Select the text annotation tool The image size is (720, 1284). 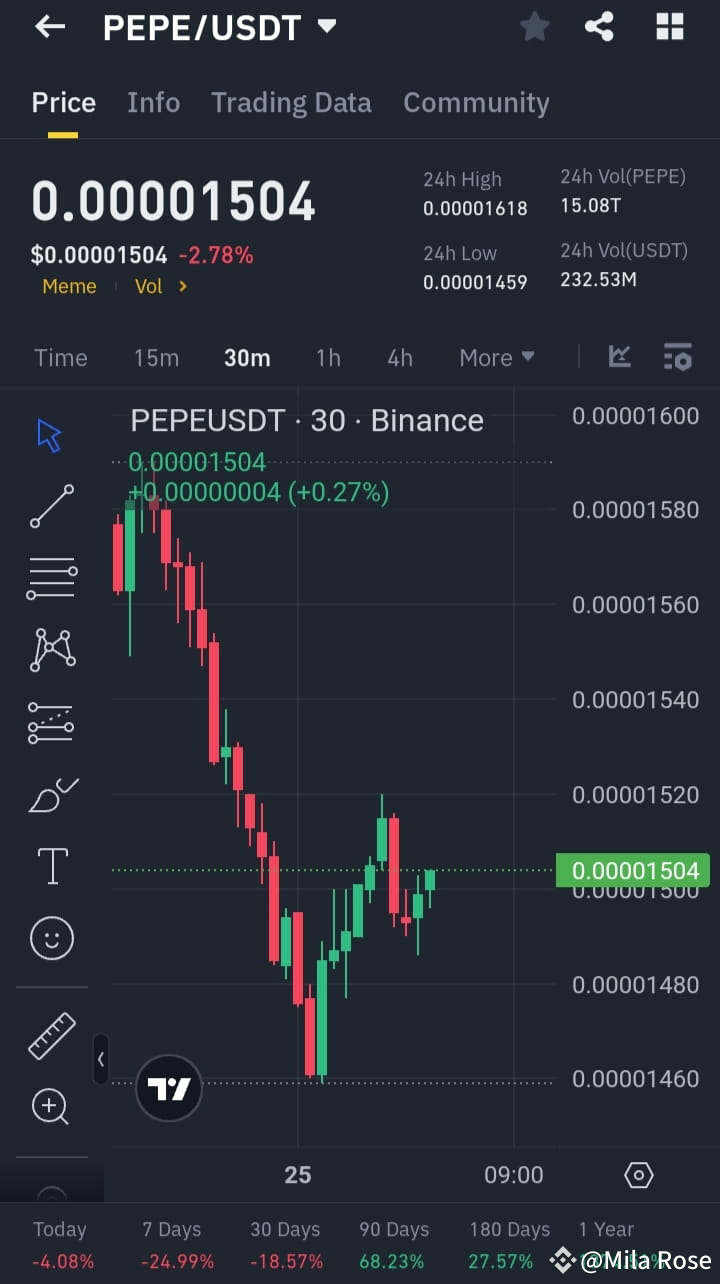pyautogui.click(x=52, y=866)
